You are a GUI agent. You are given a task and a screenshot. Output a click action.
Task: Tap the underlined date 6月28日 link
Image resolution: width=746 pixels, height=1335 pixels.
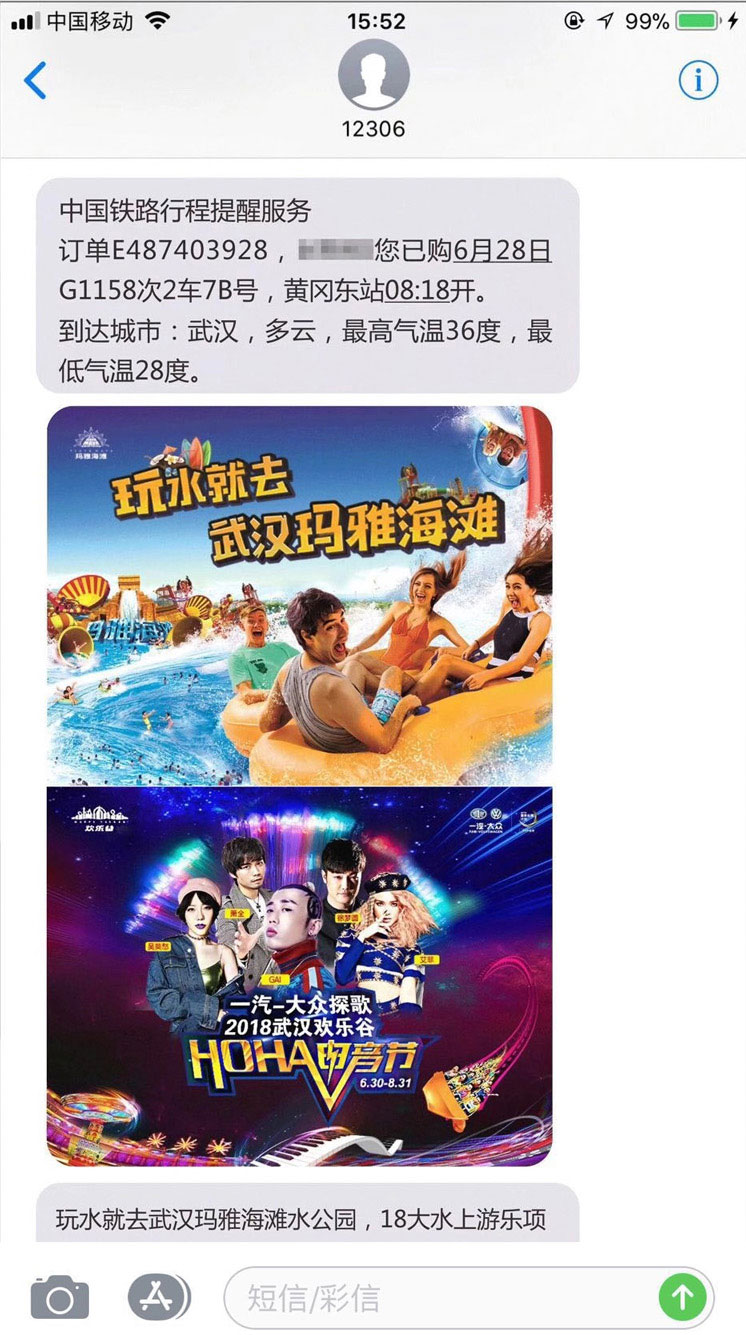(x=502, y=250)
